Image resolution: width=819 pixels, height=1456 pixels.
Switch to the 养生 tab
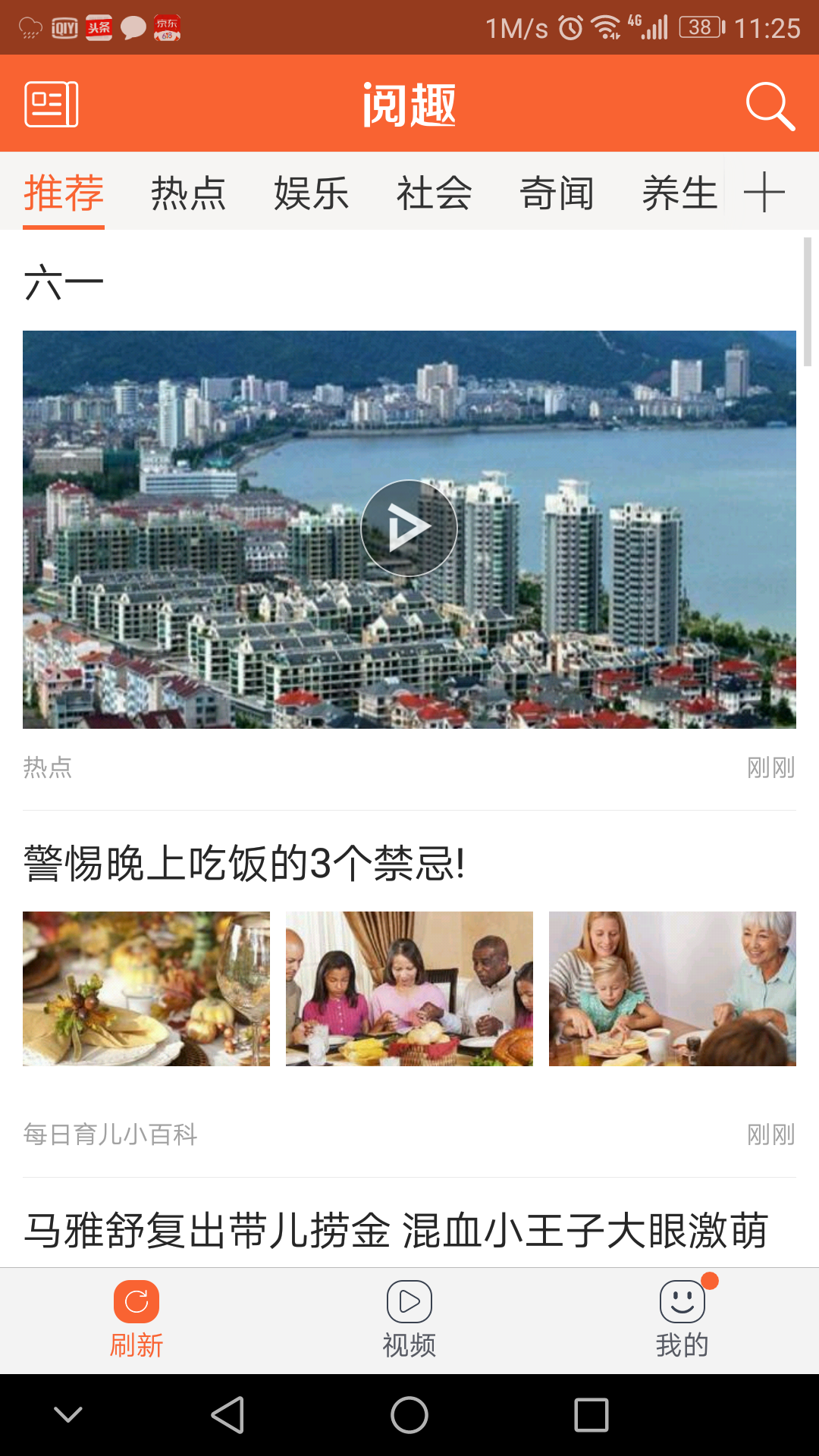click(x=679, y=193)
